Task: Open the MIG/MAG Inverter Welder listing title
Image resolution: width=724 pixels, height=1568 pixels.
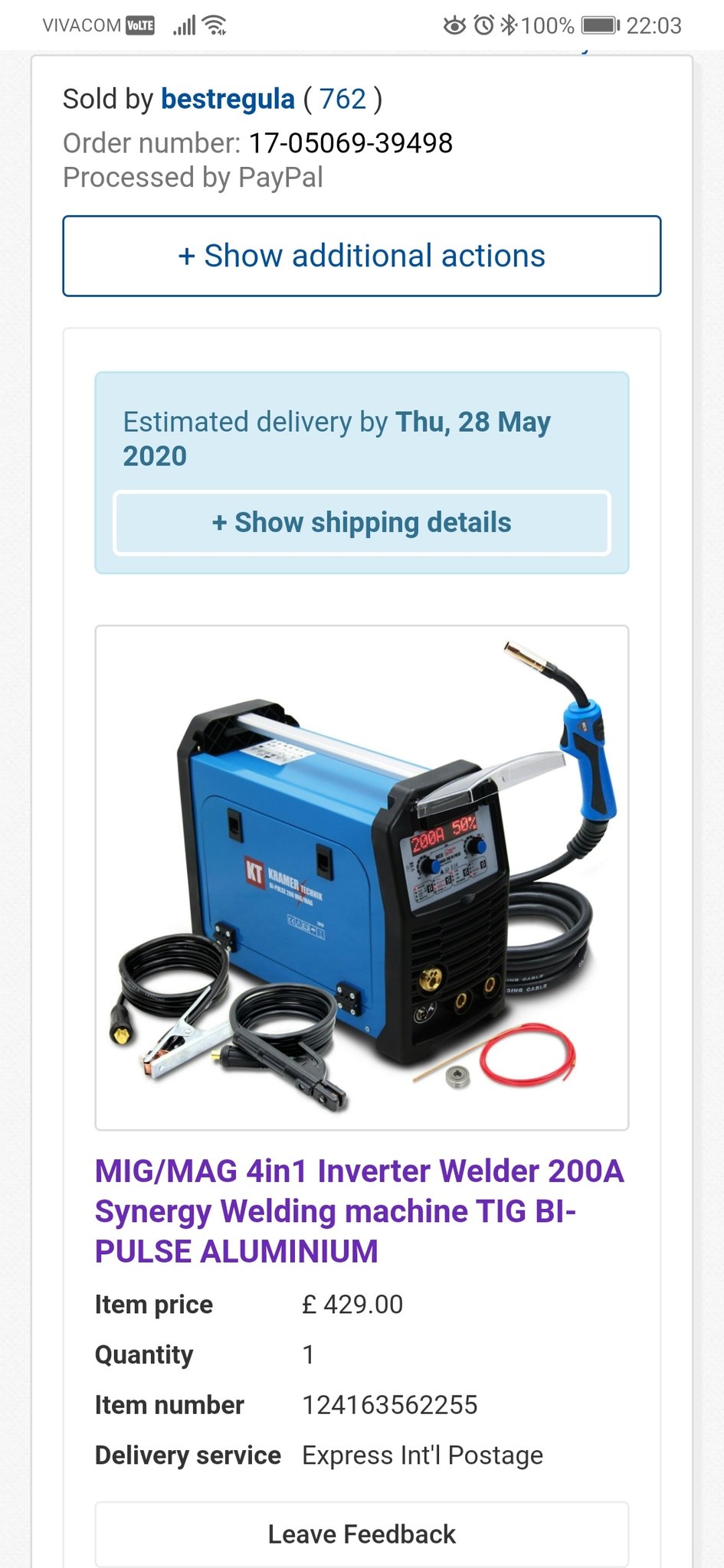Action: 359,1211
